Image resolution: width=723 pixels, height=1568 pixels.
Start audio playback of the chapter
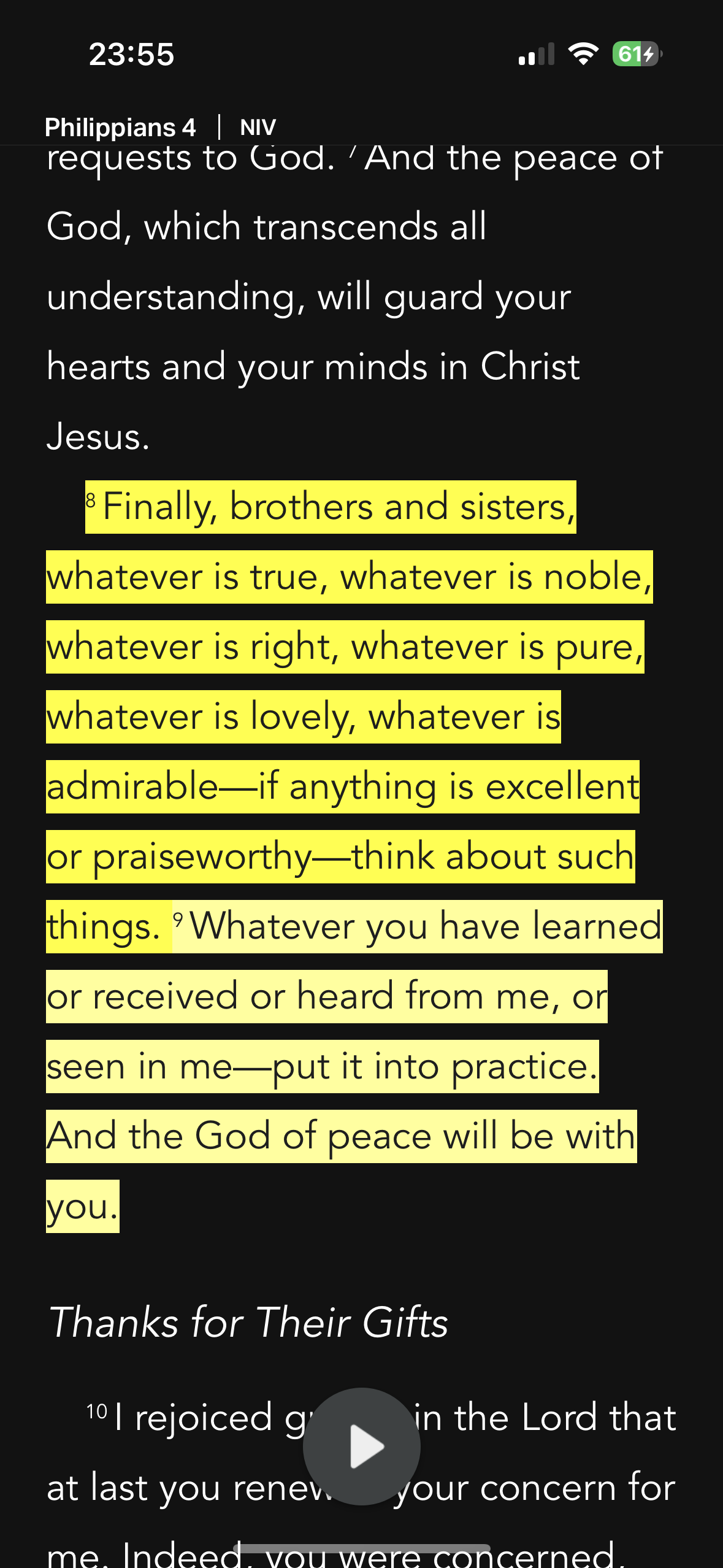click(x=361, y=1446)
